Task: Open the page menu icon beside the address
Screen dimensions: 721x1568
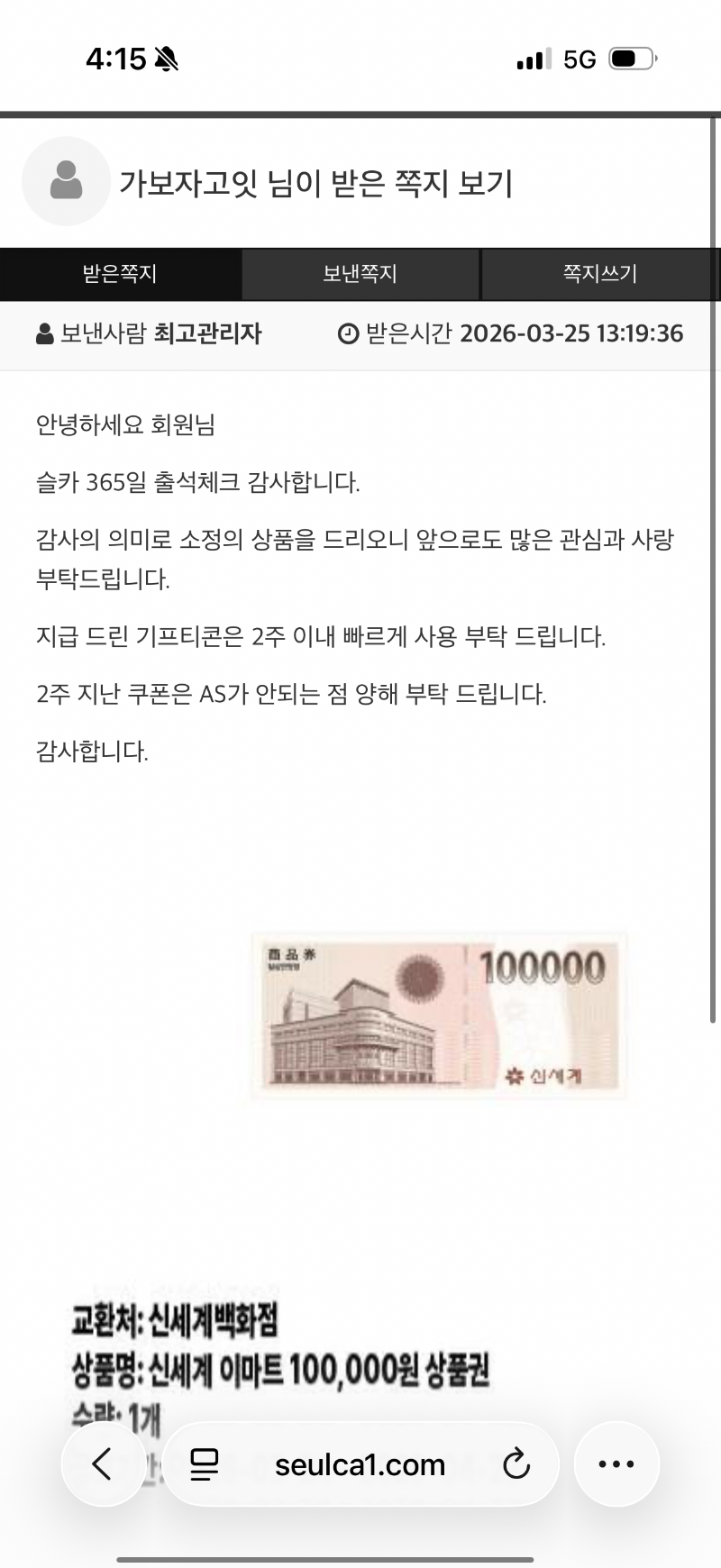Action: (205, 1464)
